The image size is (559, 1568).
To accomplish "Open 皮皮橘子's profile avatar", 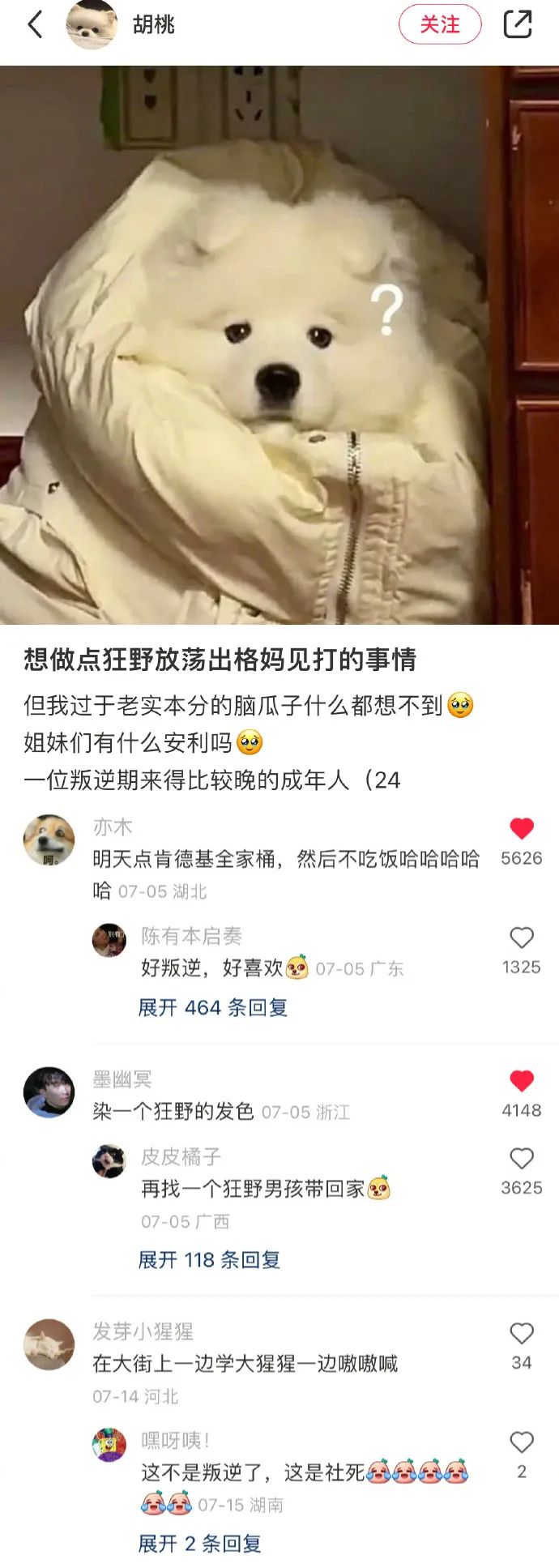I will click(x=109, y=1160).
